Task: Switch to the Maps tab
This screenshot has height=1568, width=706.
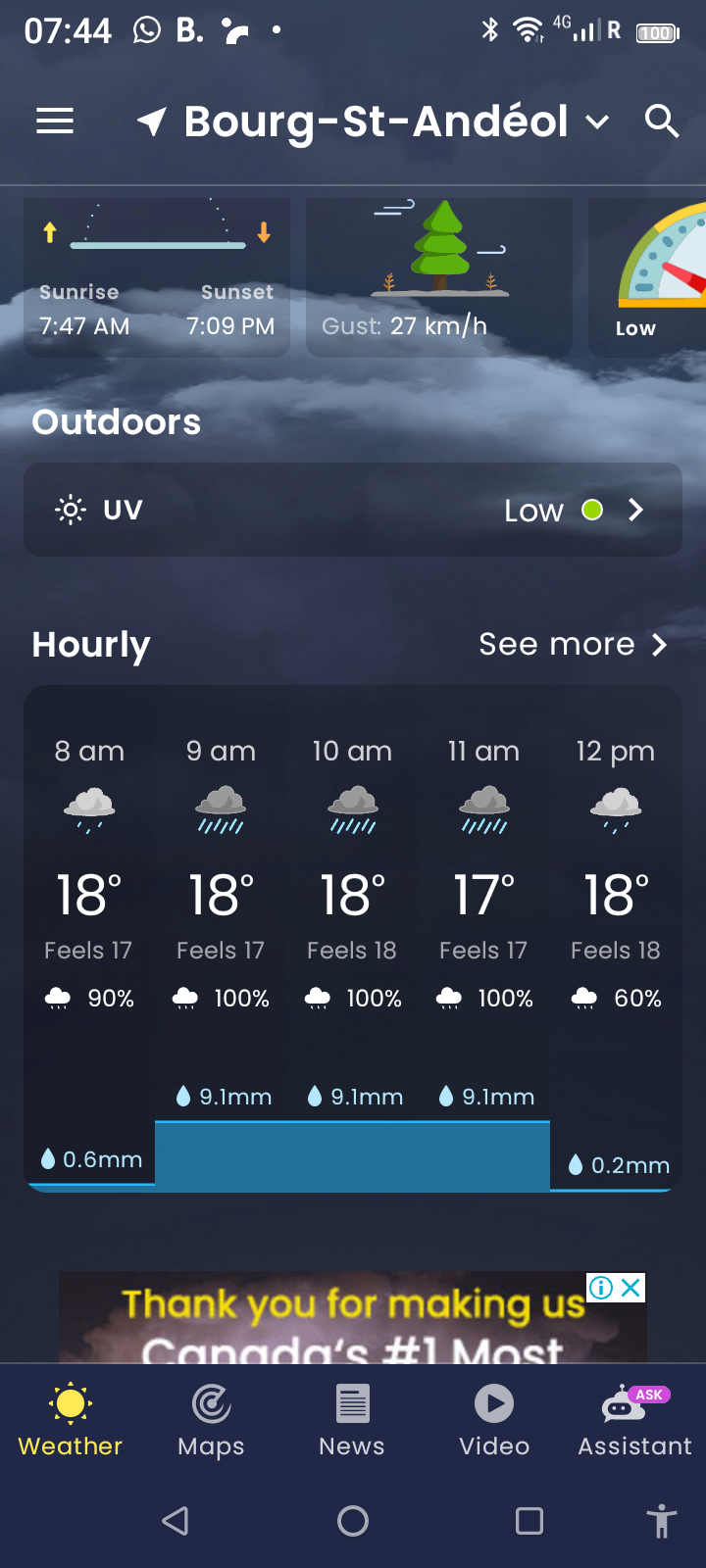Action: pyautogui.click(x=211, y=1421)
